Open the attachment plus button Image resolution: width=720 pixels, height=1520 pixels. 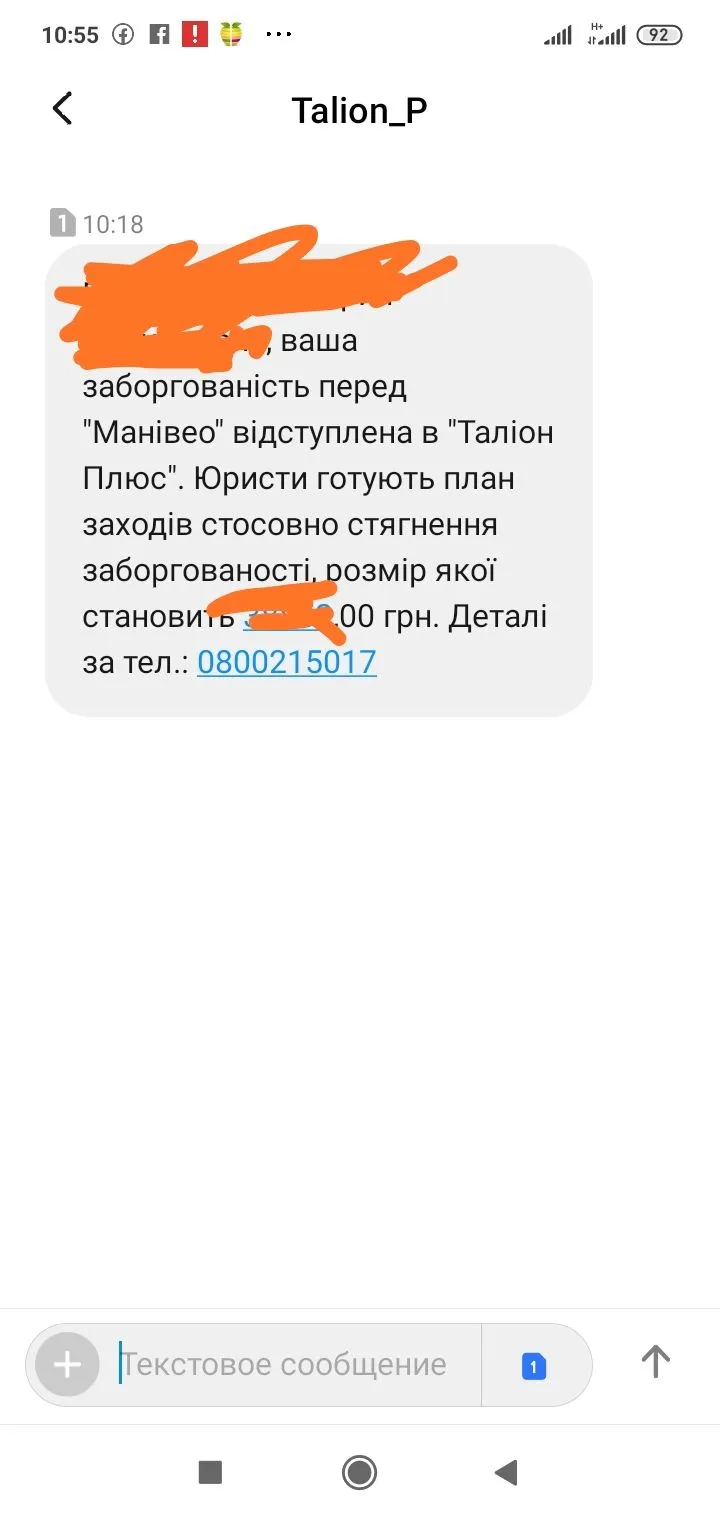[67, 1365]
